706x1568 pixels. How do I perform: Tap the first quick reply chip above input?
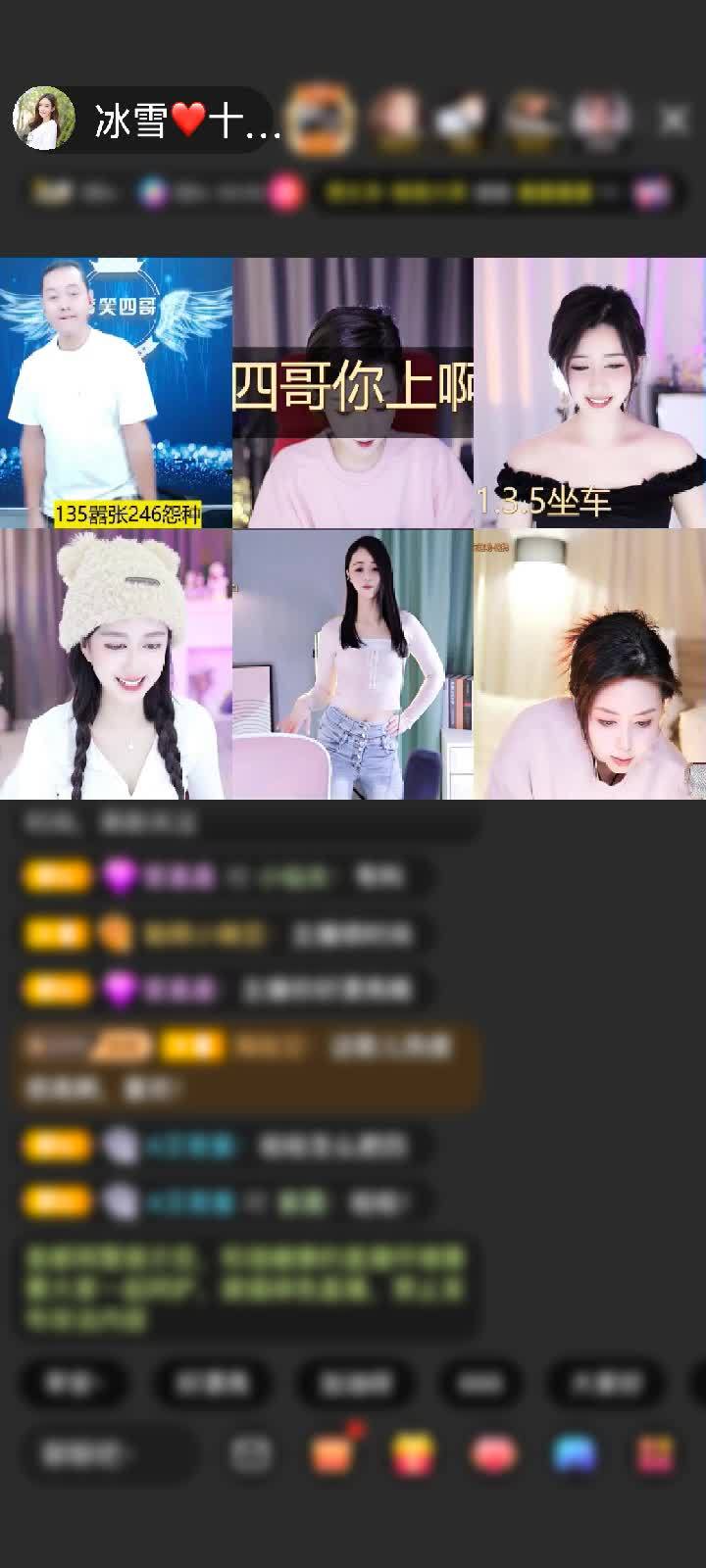tap(74, 1383)
